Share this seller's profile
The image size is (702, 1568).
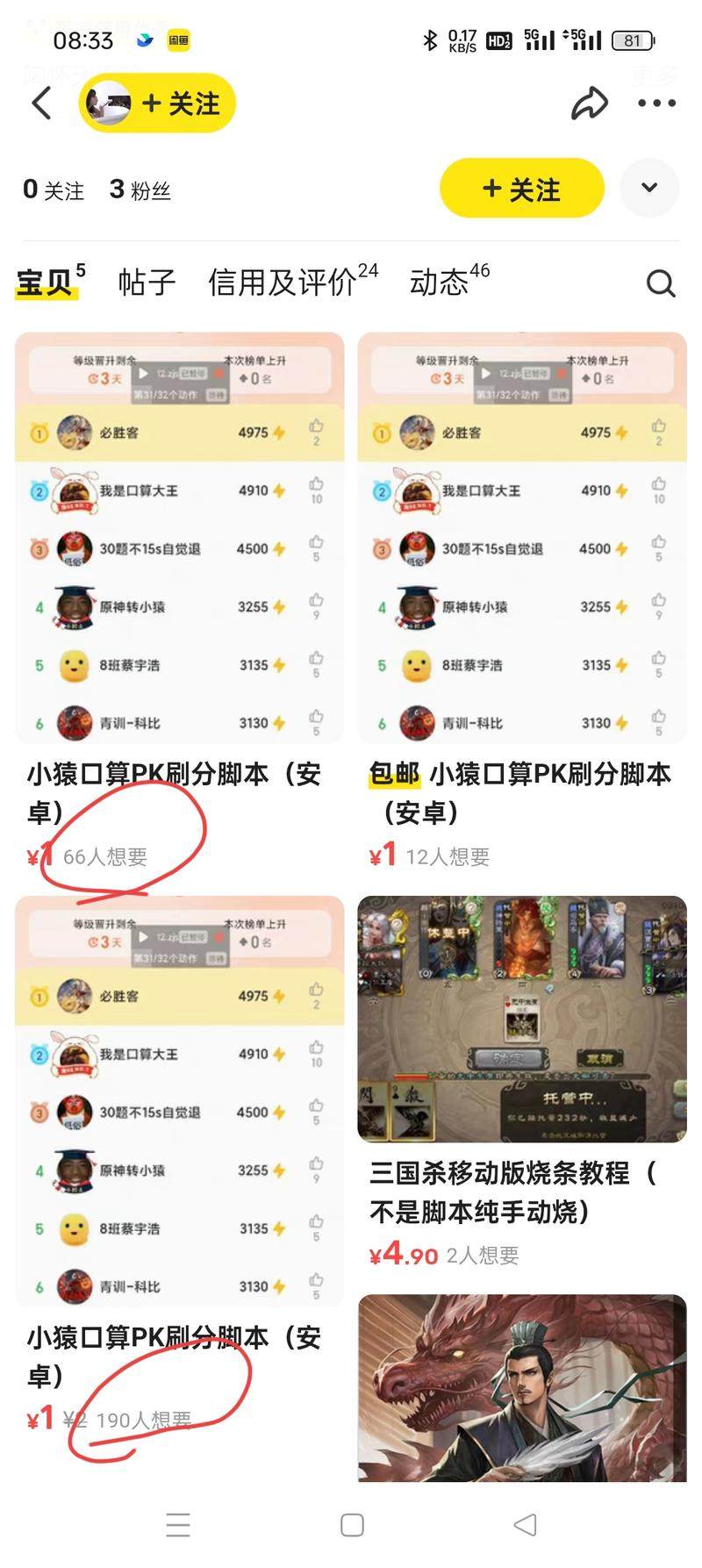(589, 104)
